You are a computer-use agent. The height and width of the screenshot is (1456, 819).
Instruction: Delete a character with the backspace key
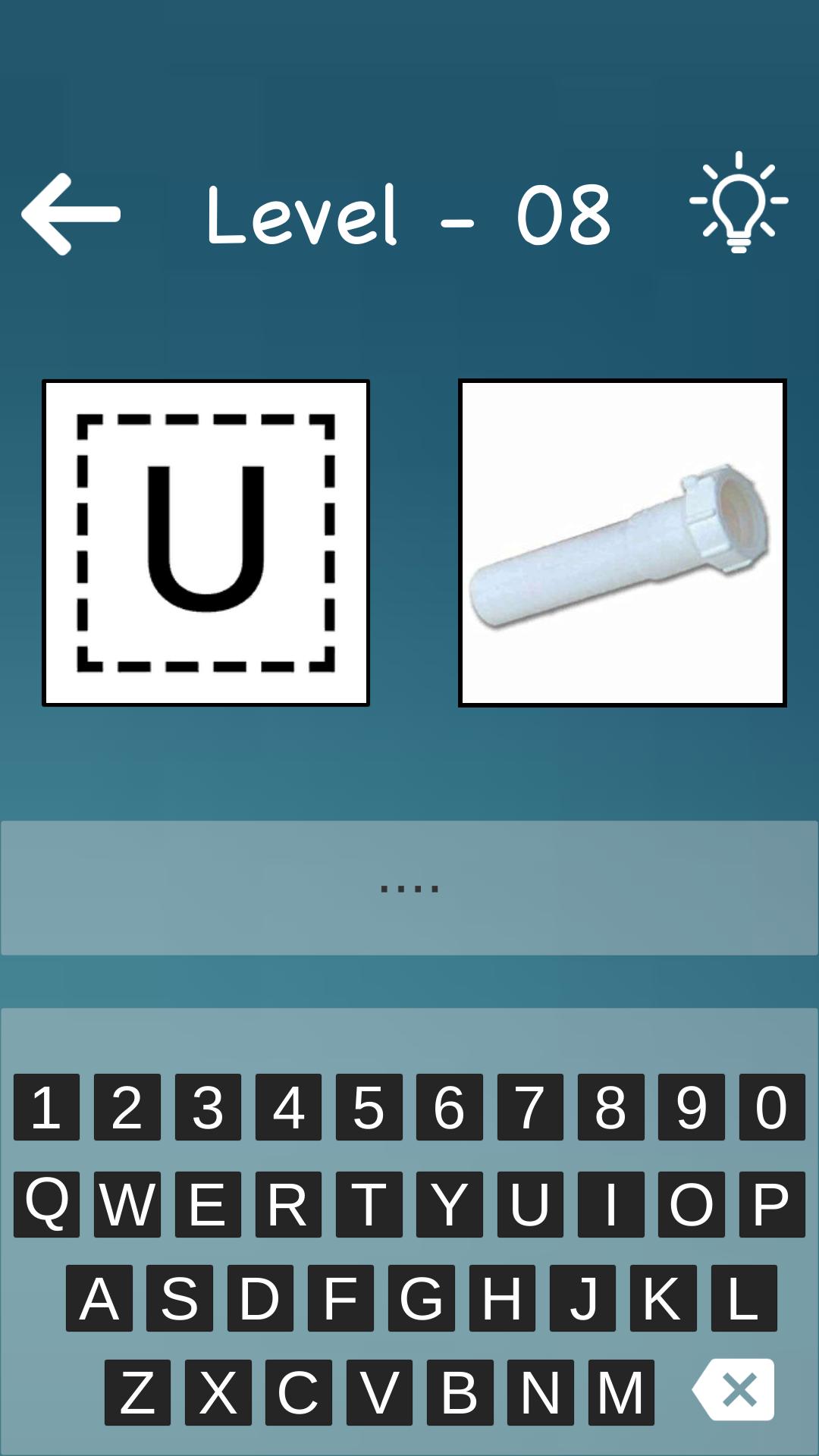[x=734, y=1390]
